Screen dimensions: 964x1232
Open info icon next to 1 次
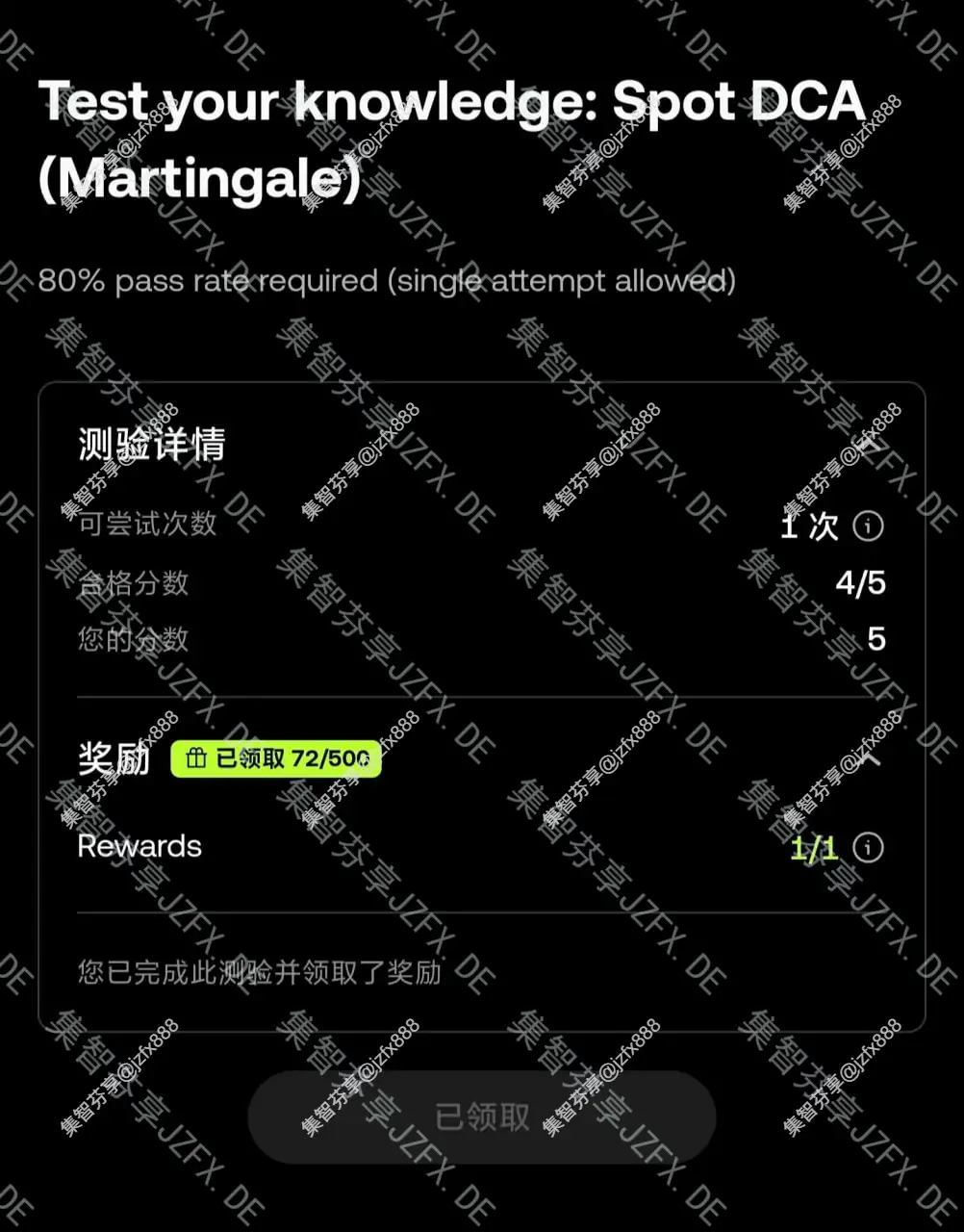pyautogui.click(x=868, y=526)
